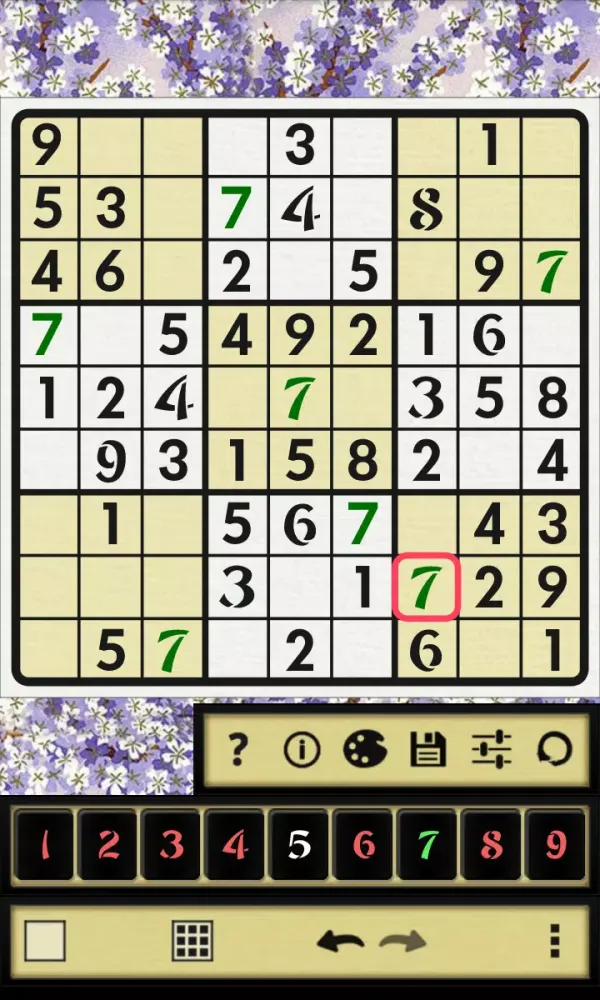
Task: Tap the blank square eraser tool
Action: coord(45,941)
